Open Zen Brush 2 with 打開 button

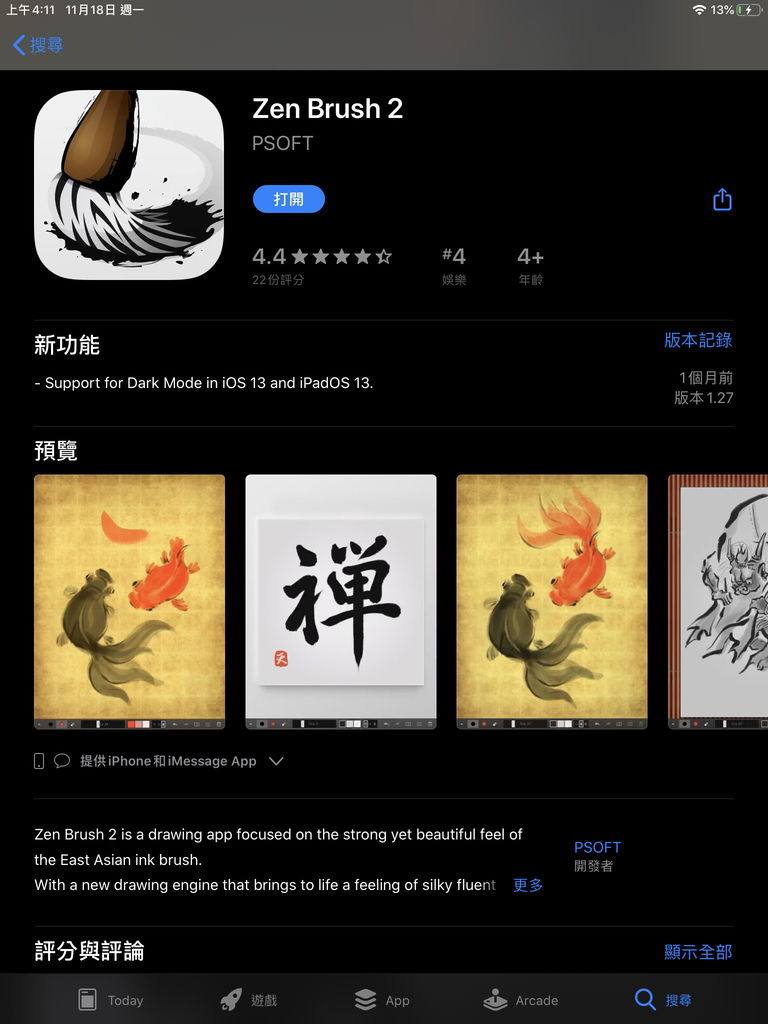coord(288,199)
